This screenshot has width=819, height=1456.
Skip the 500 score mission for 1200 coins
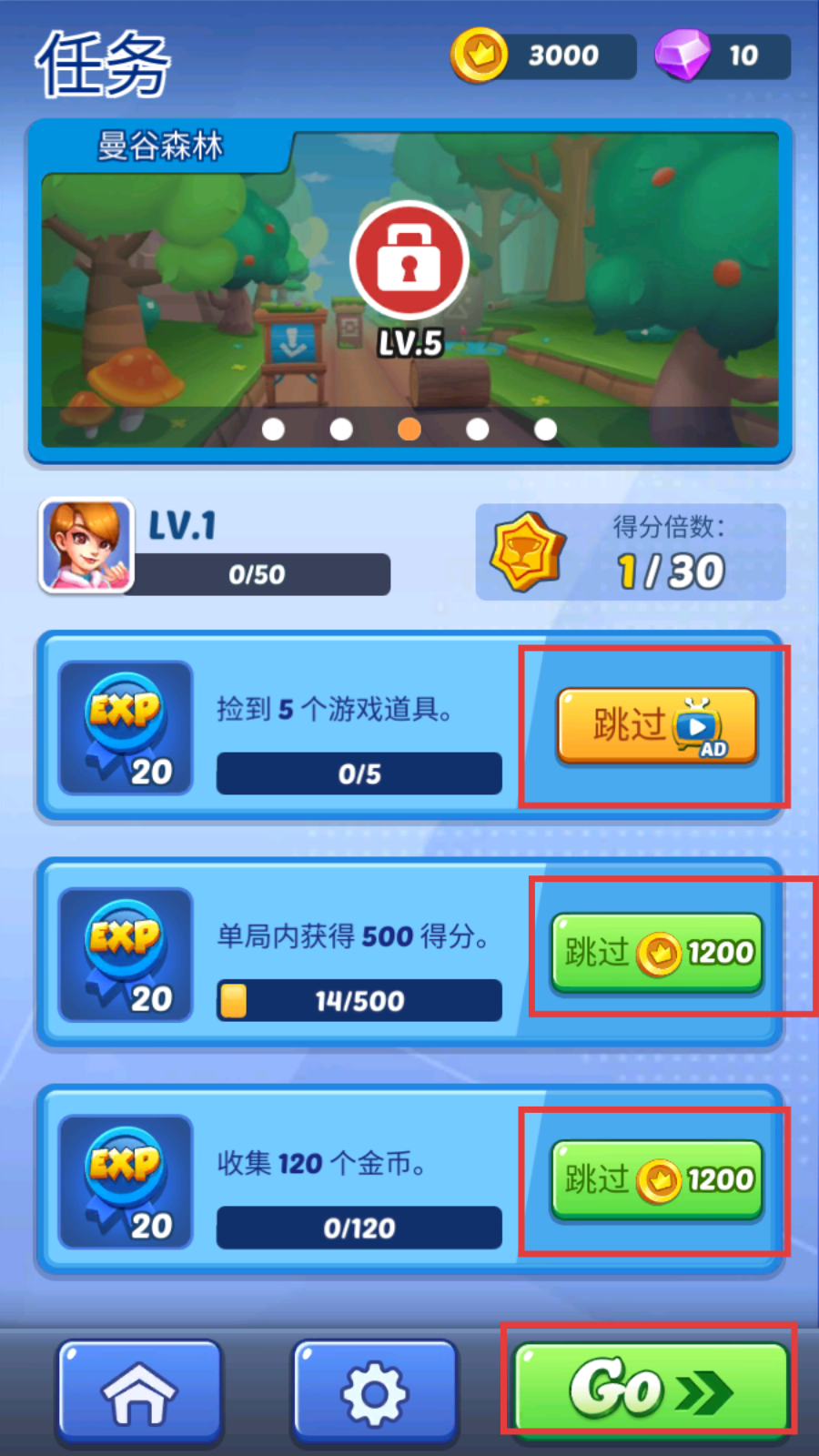[x=656, y=953]
